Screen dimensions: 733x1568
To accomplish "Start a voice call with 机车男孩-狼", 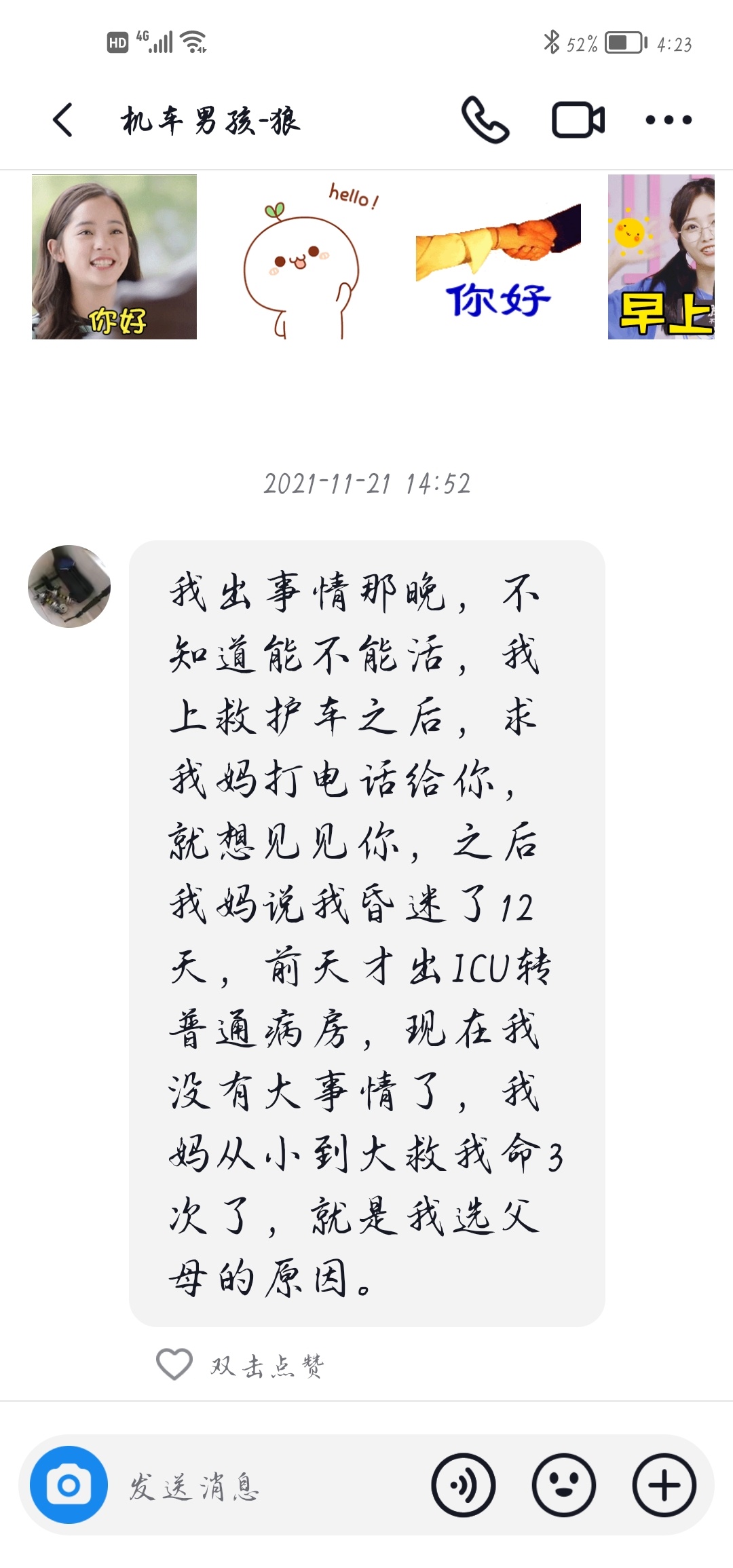I will pyautogui.click(x=485, y=120).
